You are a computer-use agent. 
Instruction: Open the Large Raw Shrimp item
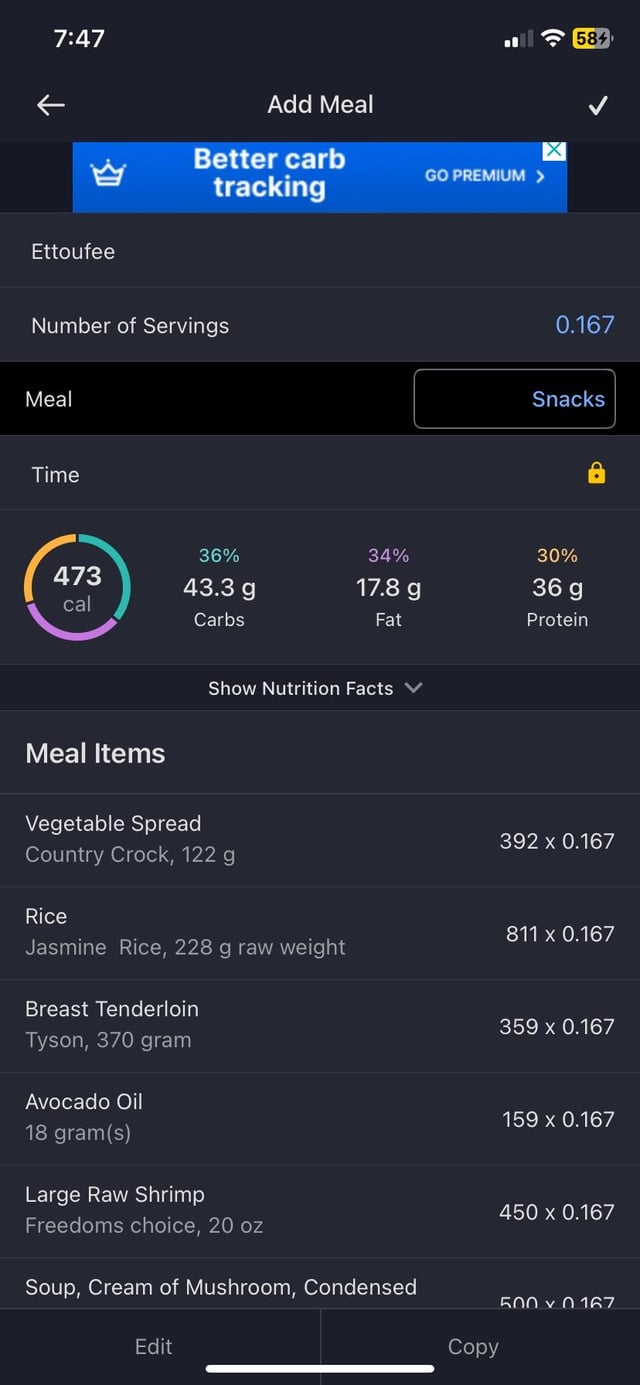320,1211
